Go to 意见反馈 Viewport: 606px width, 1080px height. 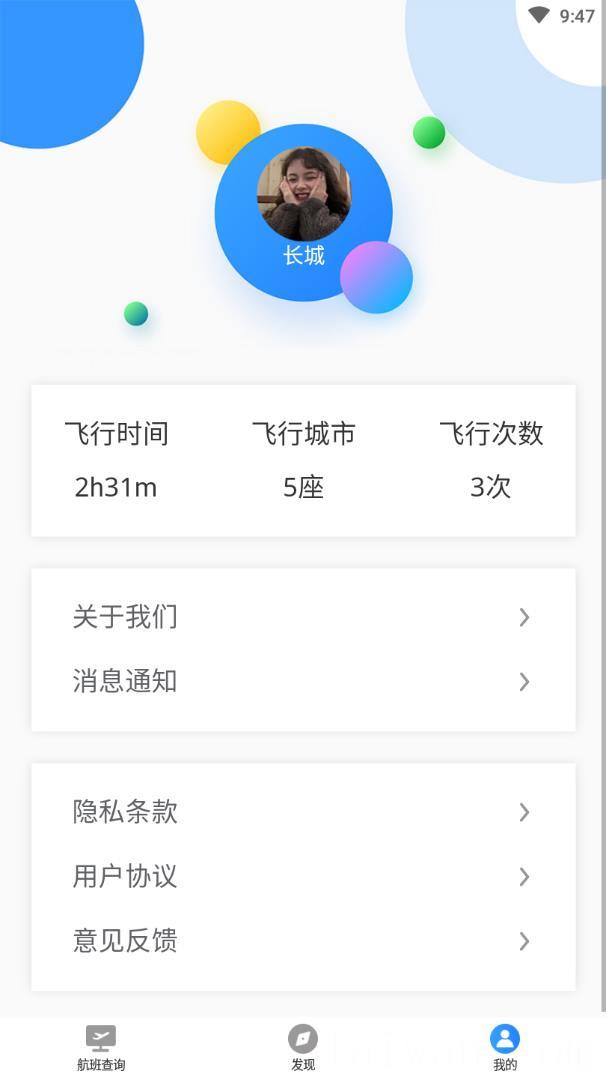click(303, 941)
